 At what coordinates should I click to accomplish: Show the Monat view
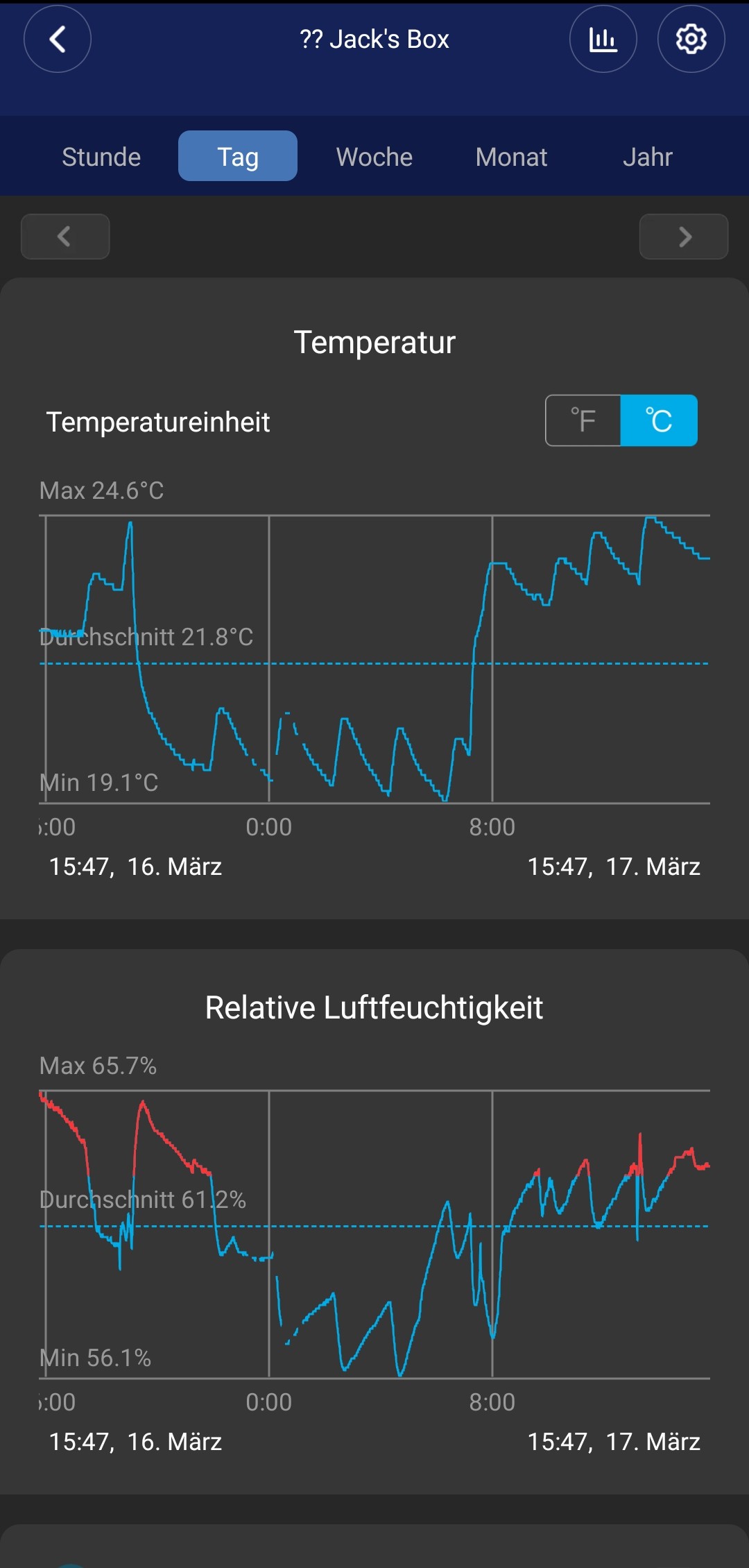(511, 157)
